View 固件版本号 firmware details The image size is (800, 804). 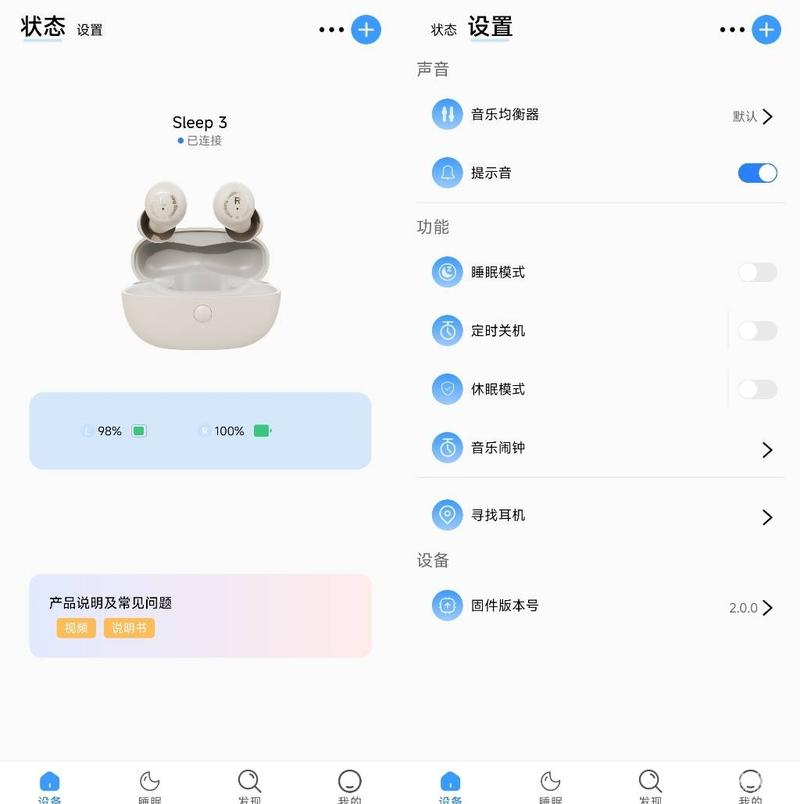coord(600,606)
